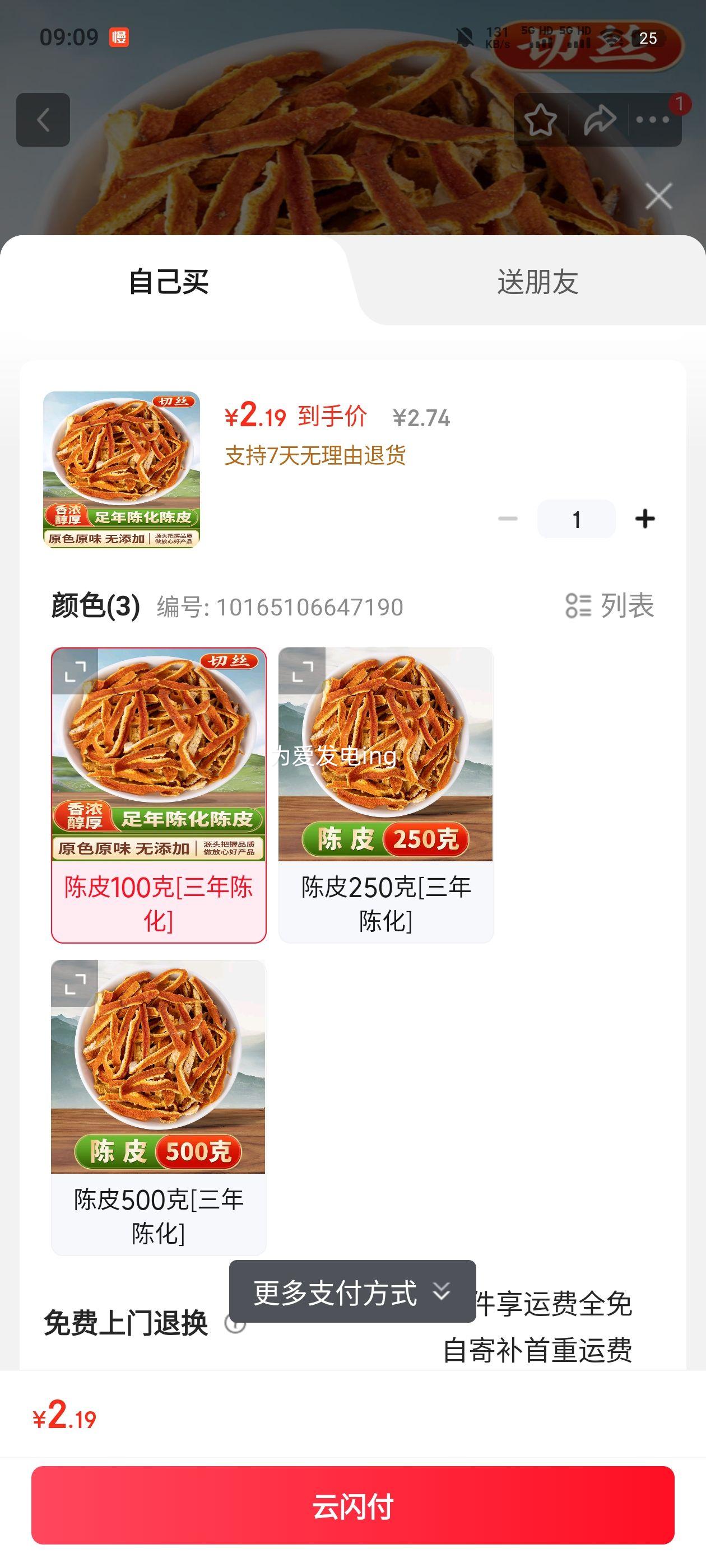
Task: Switch to the 送朋友 tab
Action: [537, 282]
